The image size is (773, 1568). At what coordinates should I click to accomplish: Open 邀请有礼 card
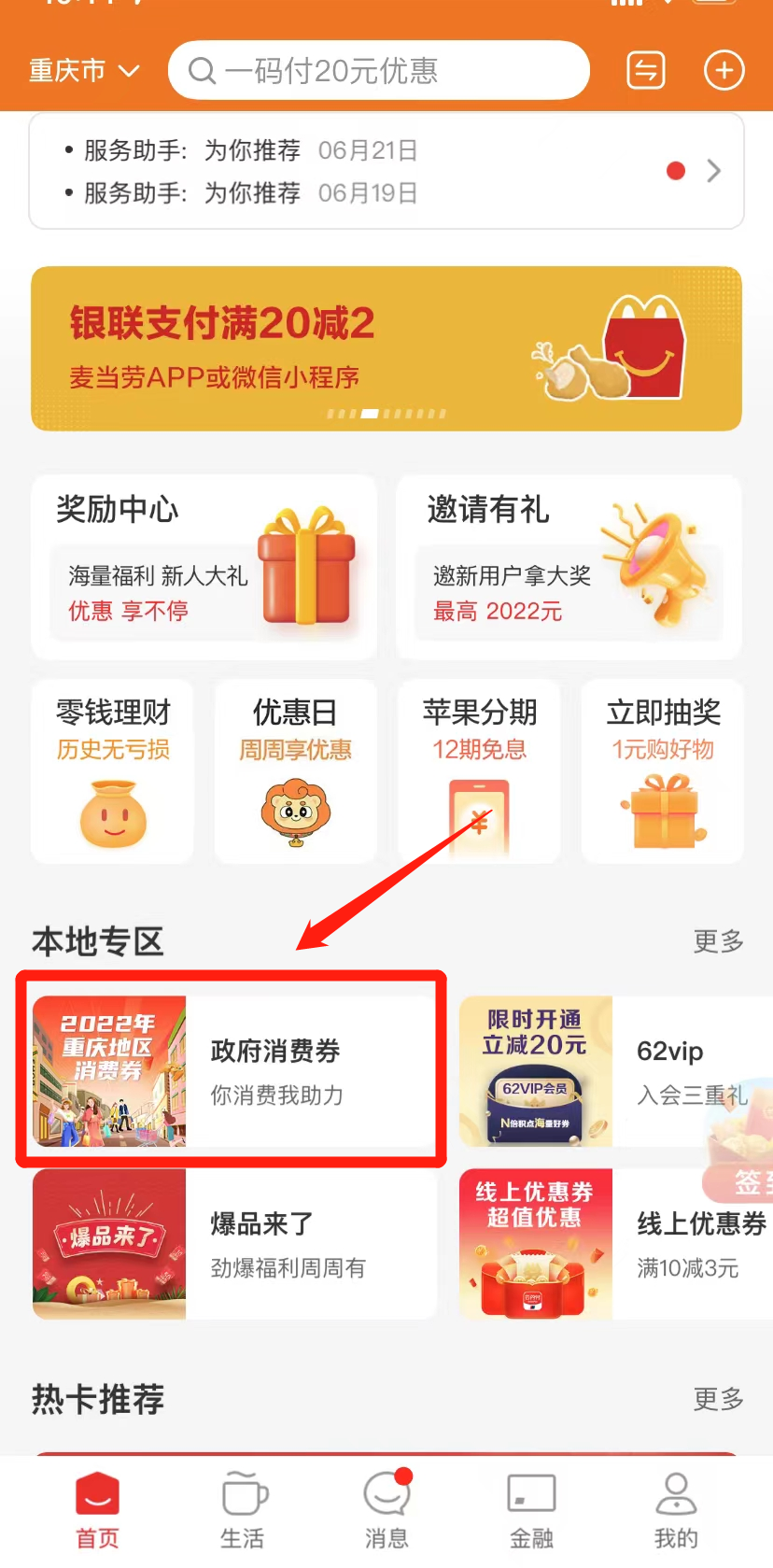click(x=569, y=566)
